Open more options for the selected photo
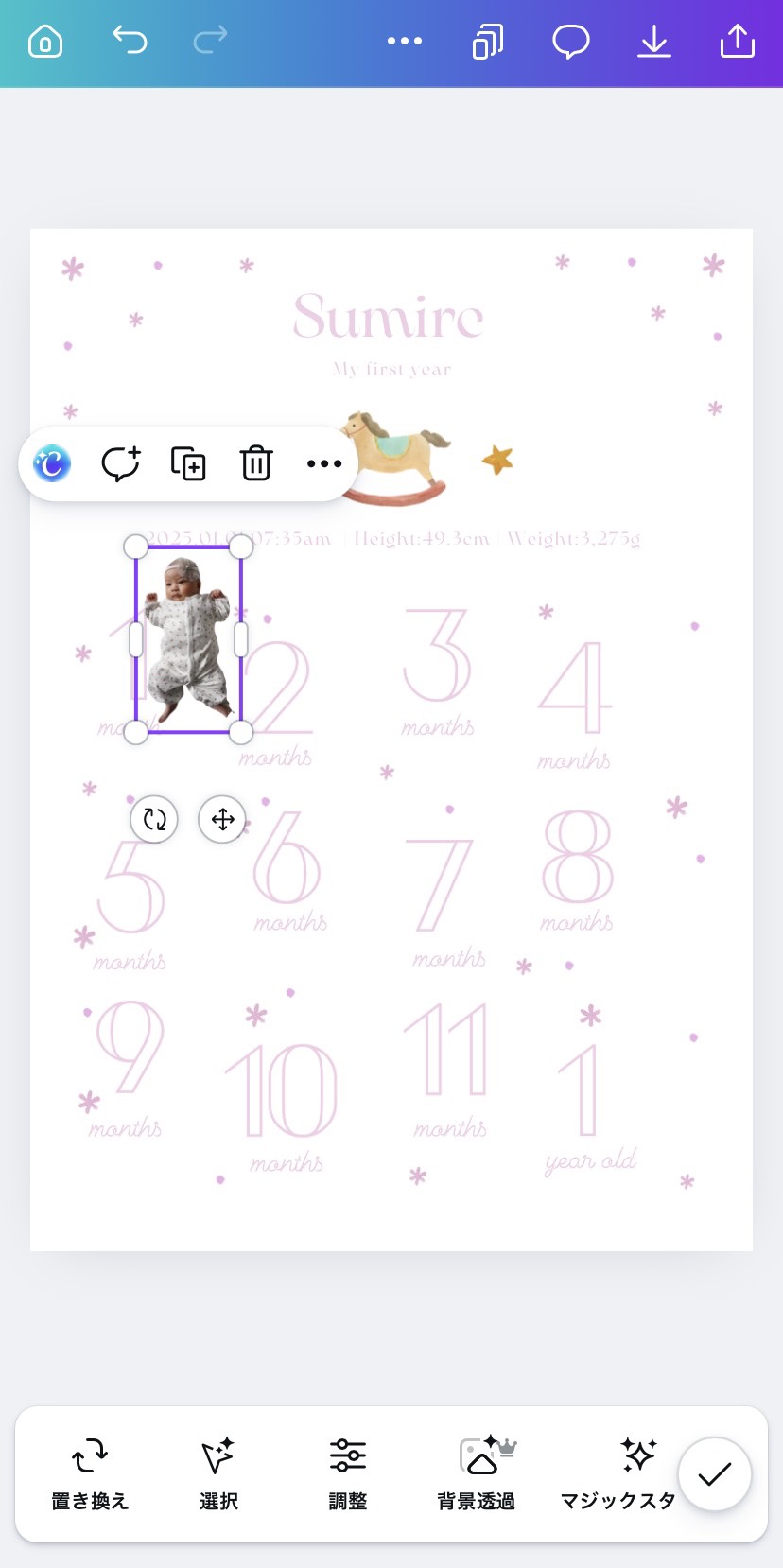The width and height of the screenshot is (783, 1568). pyautogui.click(x=324, y=463)
